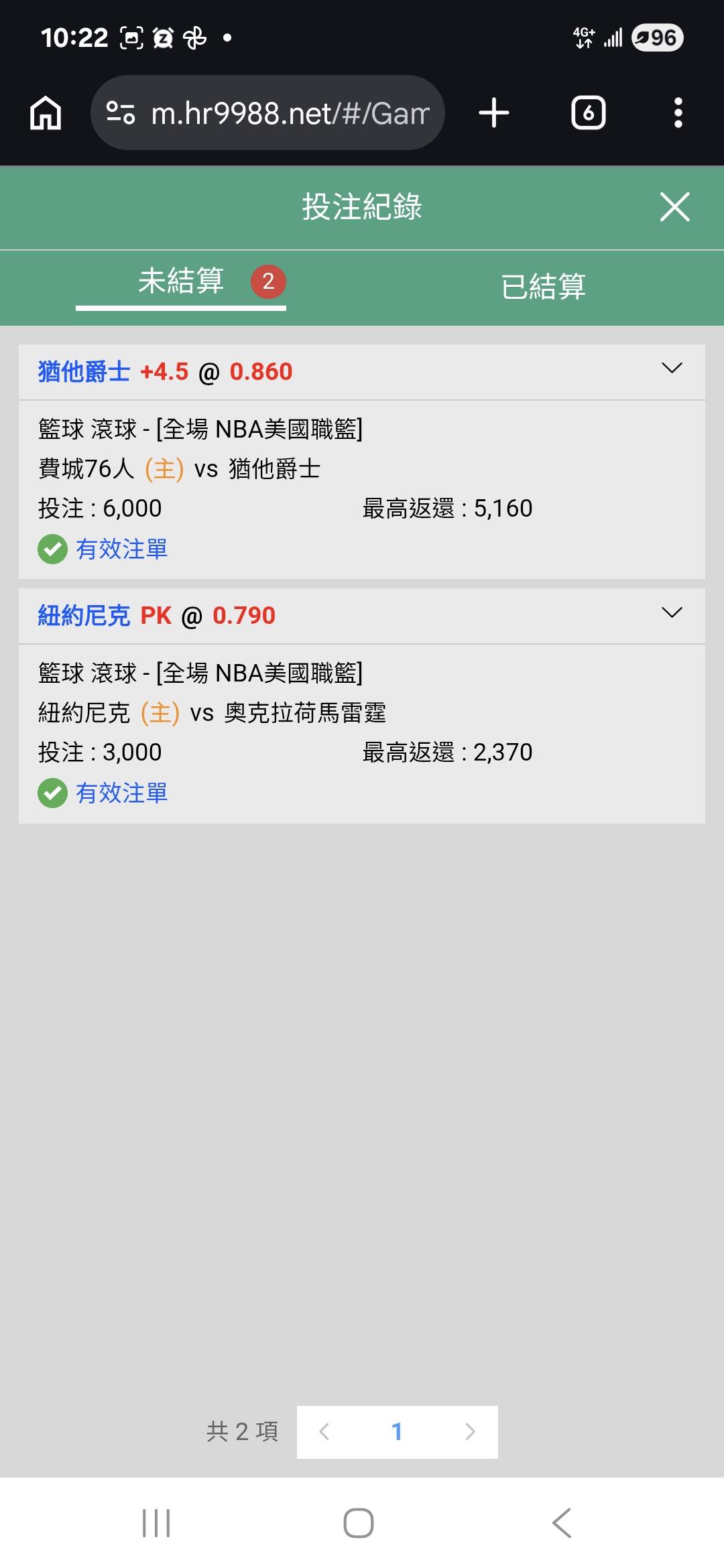This screenshot has width=724, height=1568.
Task: Switch to the 已結算 settled tab
Action: [543, 287]
